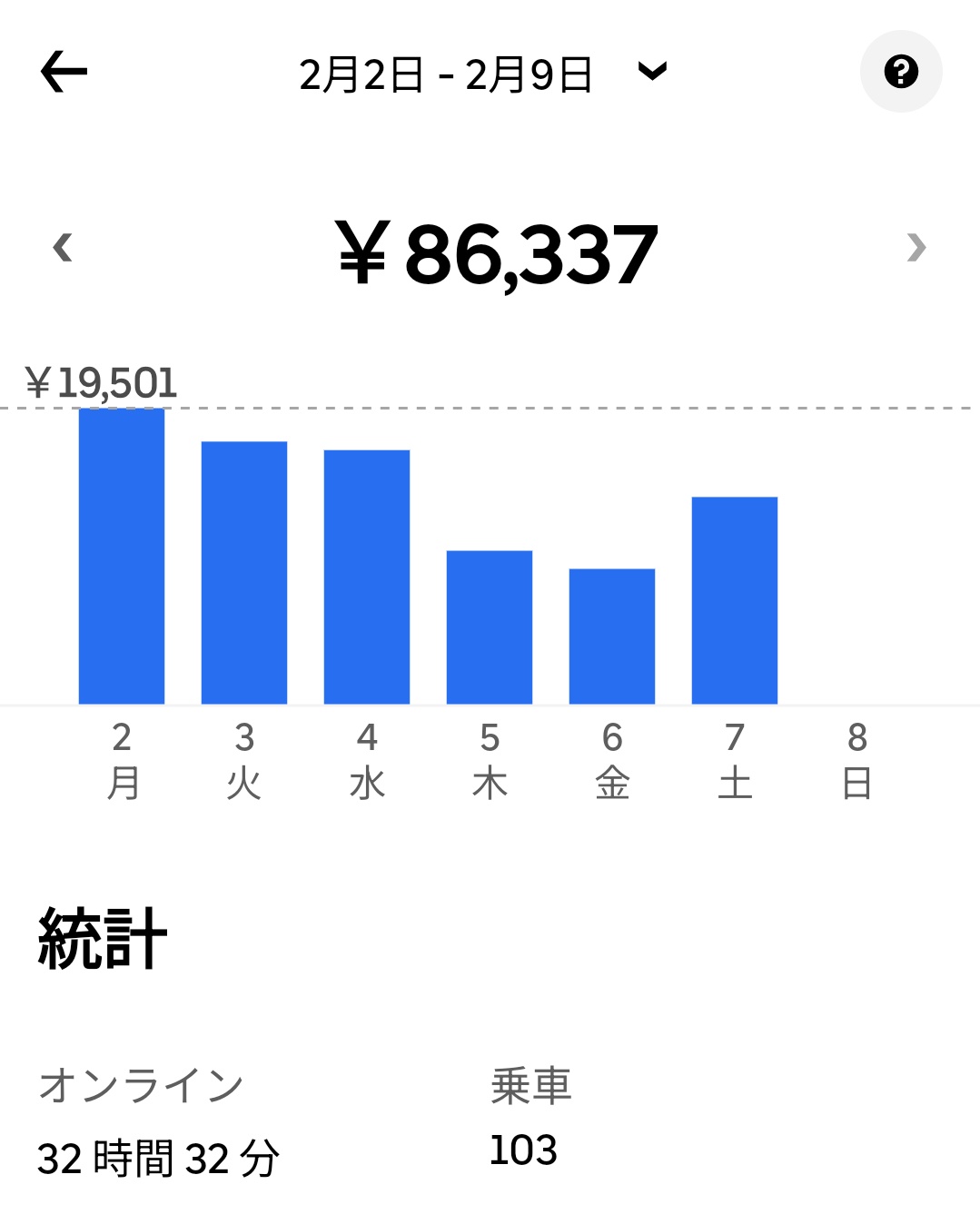The width and height of the screenshot is (980, 1214).
Task: Open the 2月2日 - 2月9日 date range dropdown
Action: click(483, 74)
